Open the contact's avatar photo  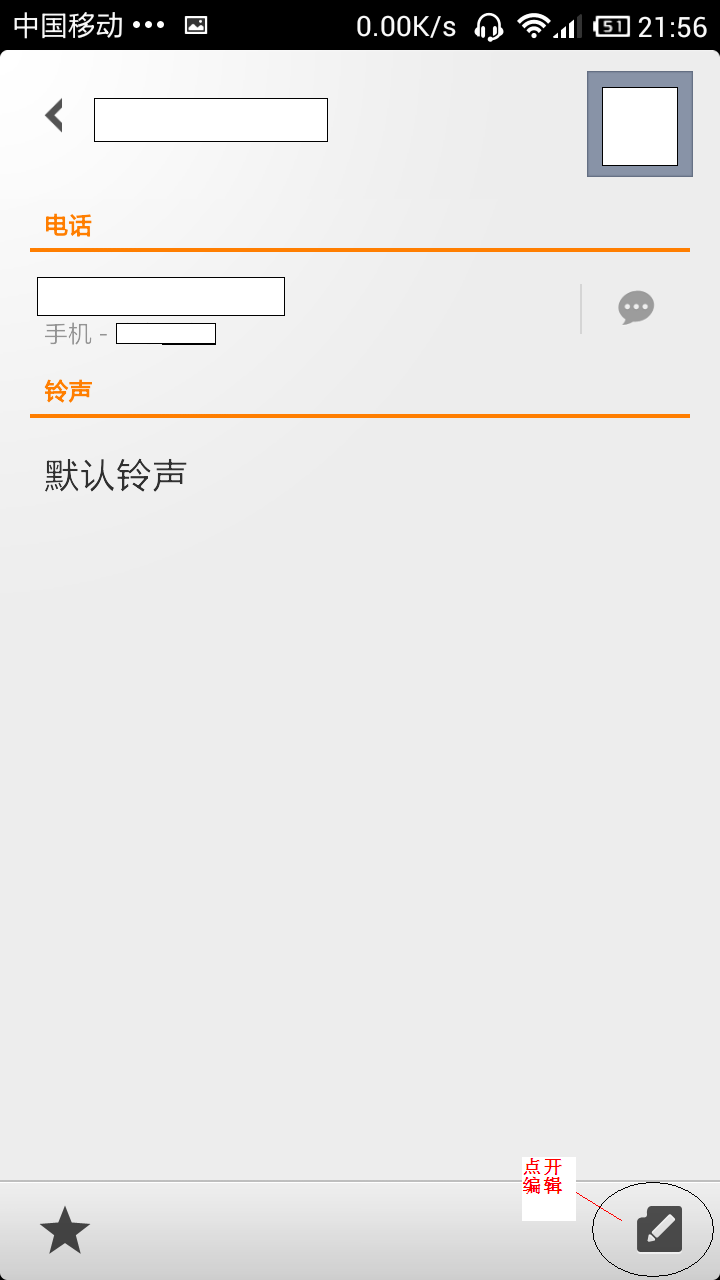639,124
